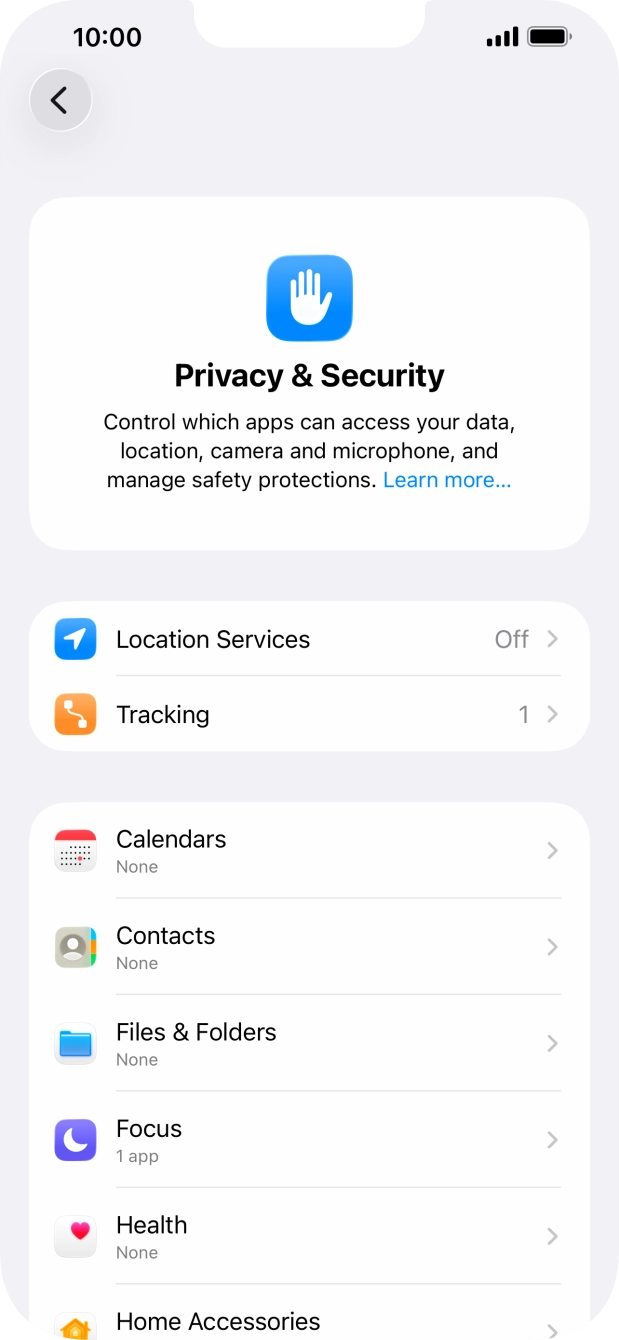The height and width of the screenshot is (1340, 619).
Task: Open the Learn more link
Action: (x=446, y=480)
